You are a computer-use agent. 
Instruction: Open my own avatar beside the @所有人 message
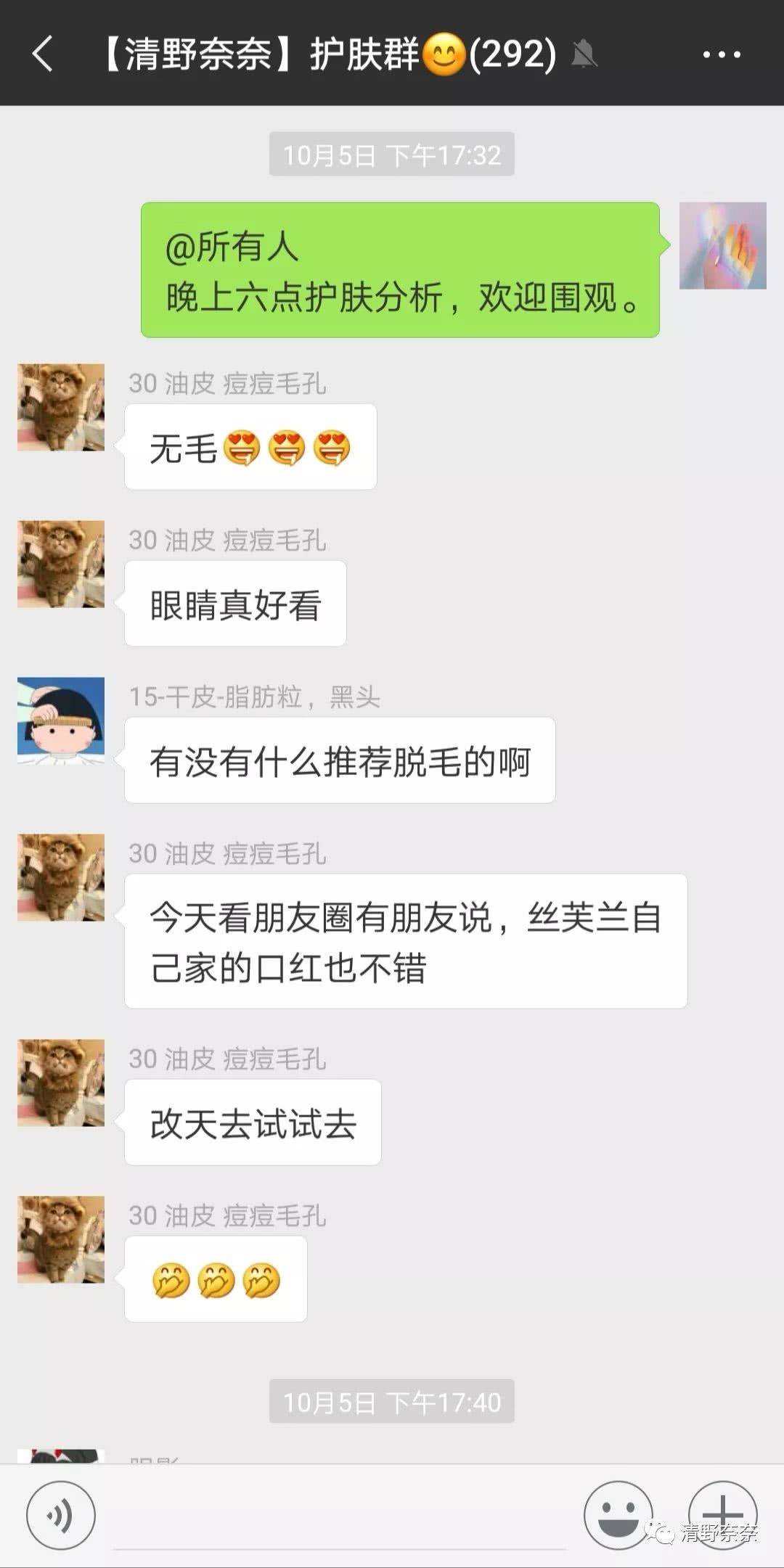coord(722,246)
